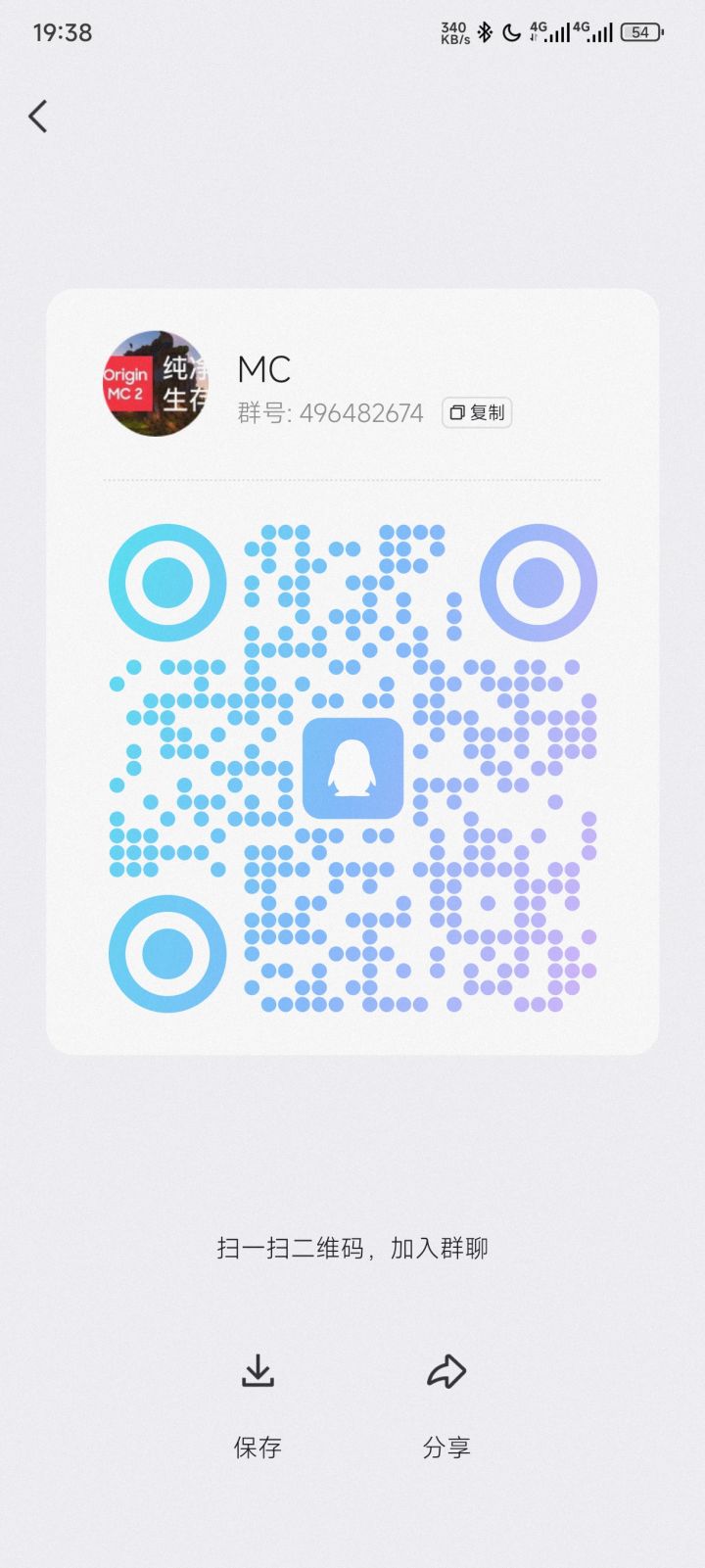Tap the group name MC
The height and width of the screenshot is (1568, 705).
[262, 370]
